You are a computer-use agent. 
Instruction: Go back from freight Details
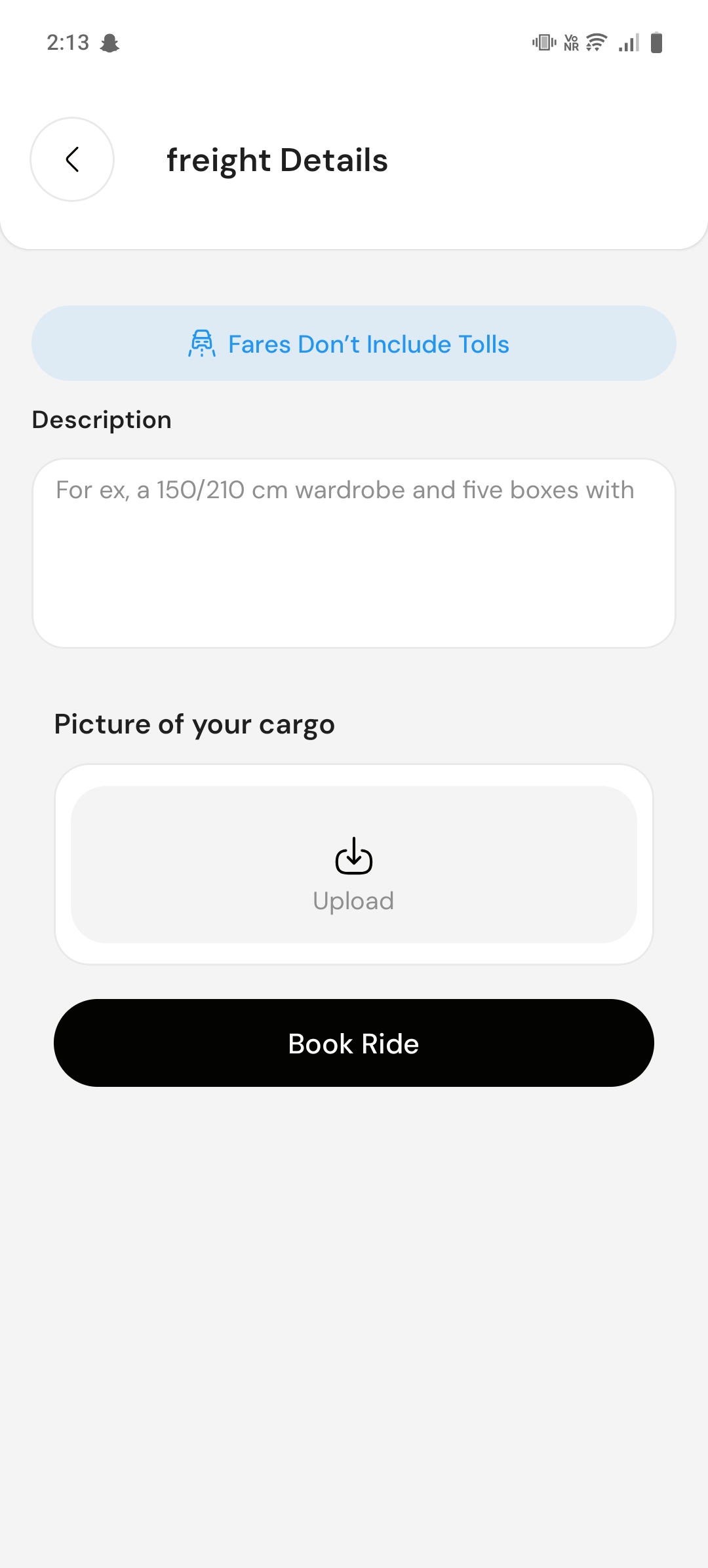72,159
